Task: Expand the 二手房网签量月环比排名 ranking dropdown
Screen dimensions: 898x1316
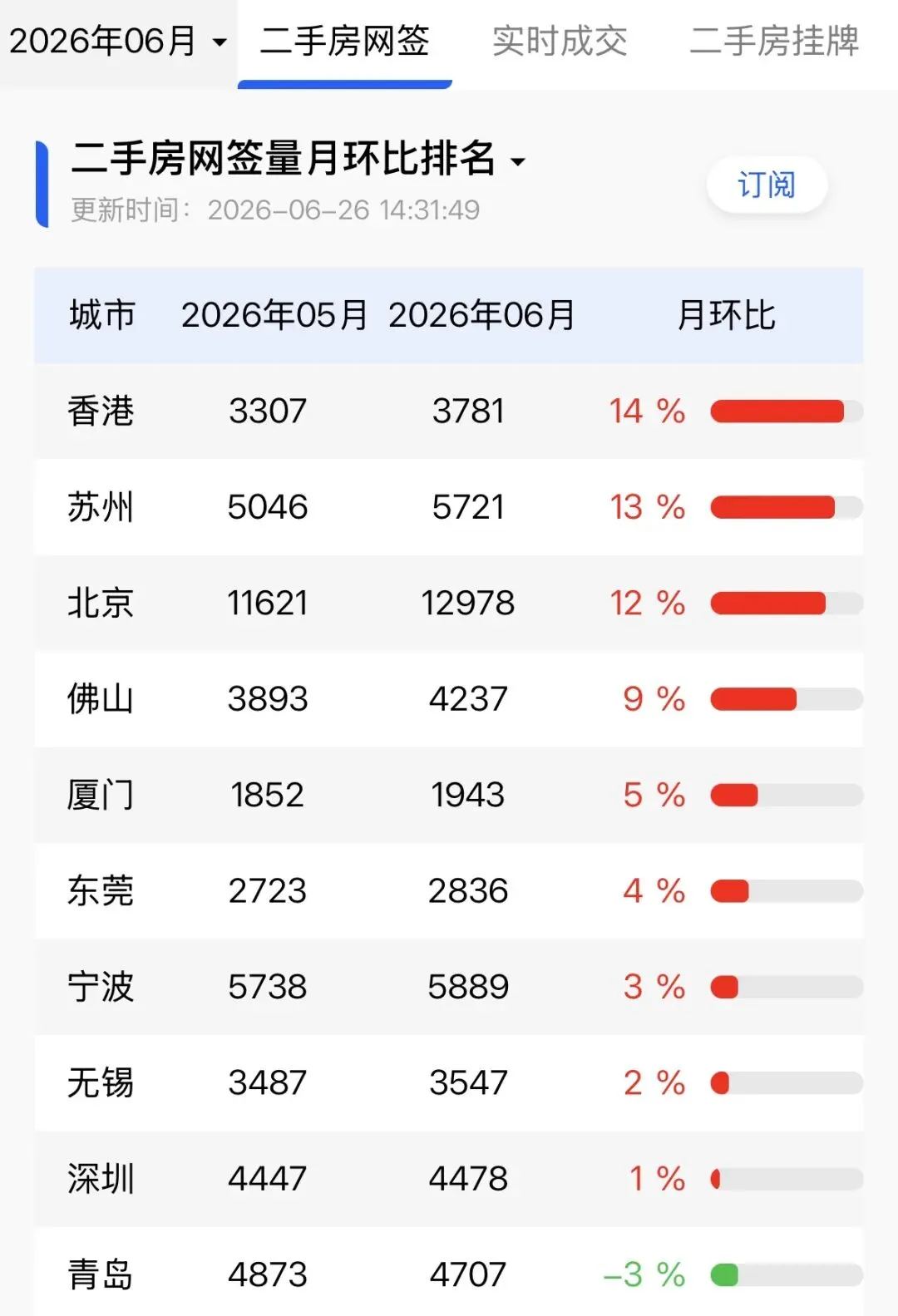Action: coord(299,158)
